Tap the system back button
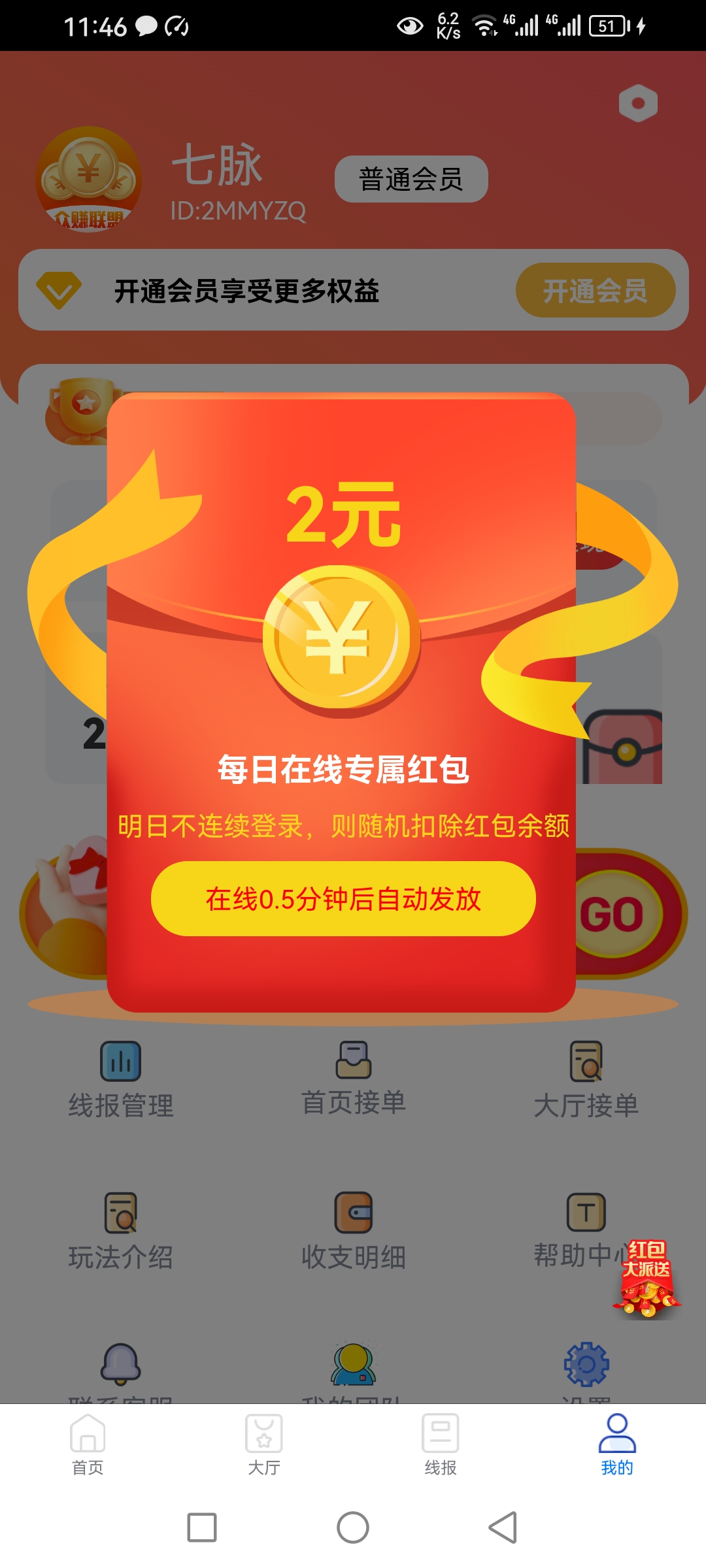 click(503, 1527)
